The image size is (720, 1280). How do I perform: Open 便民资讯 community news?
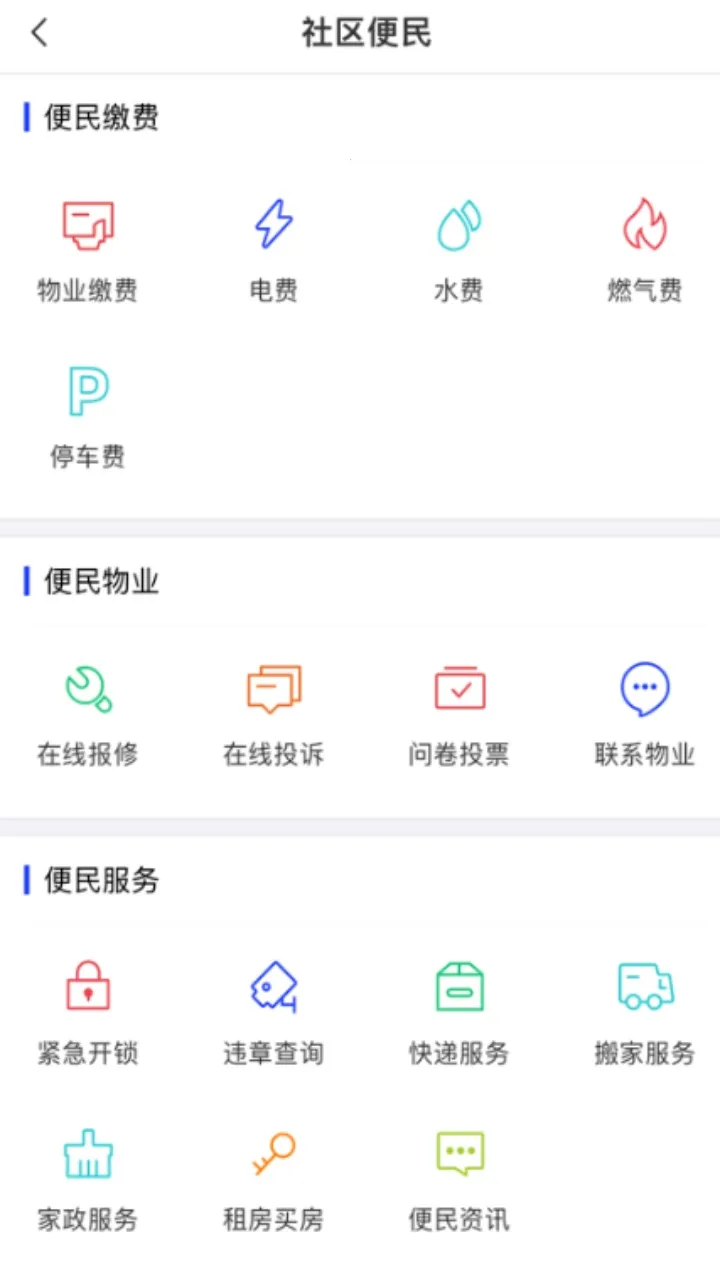point(459,1178)
